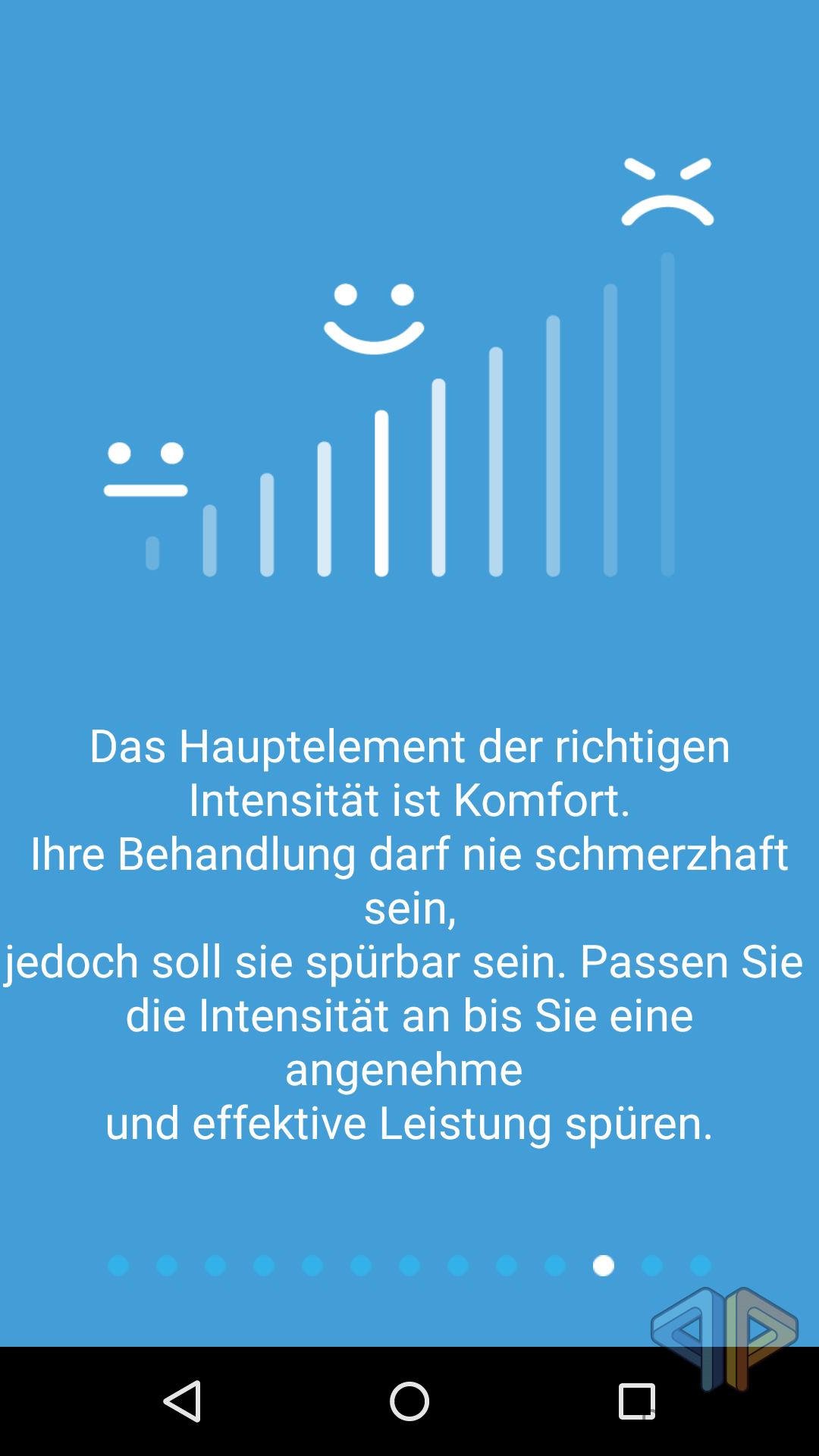The width and height of the screenshot is (819, 1456).
Task: Jump to the last page indicator dot
Action: [701, 1266]
